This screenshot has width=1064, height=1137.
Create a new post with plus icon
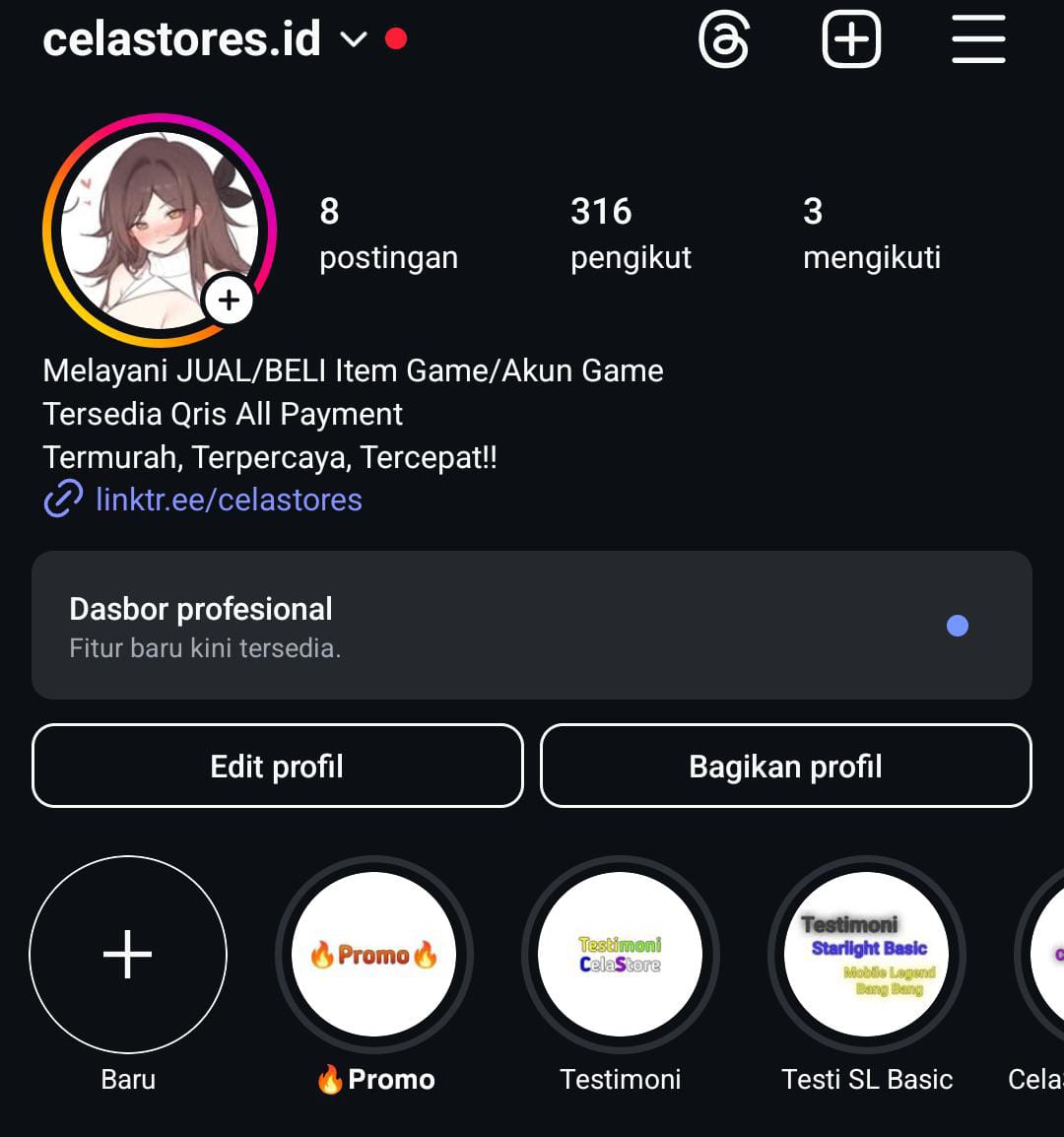pyautogui.click(x=851, y=39)
